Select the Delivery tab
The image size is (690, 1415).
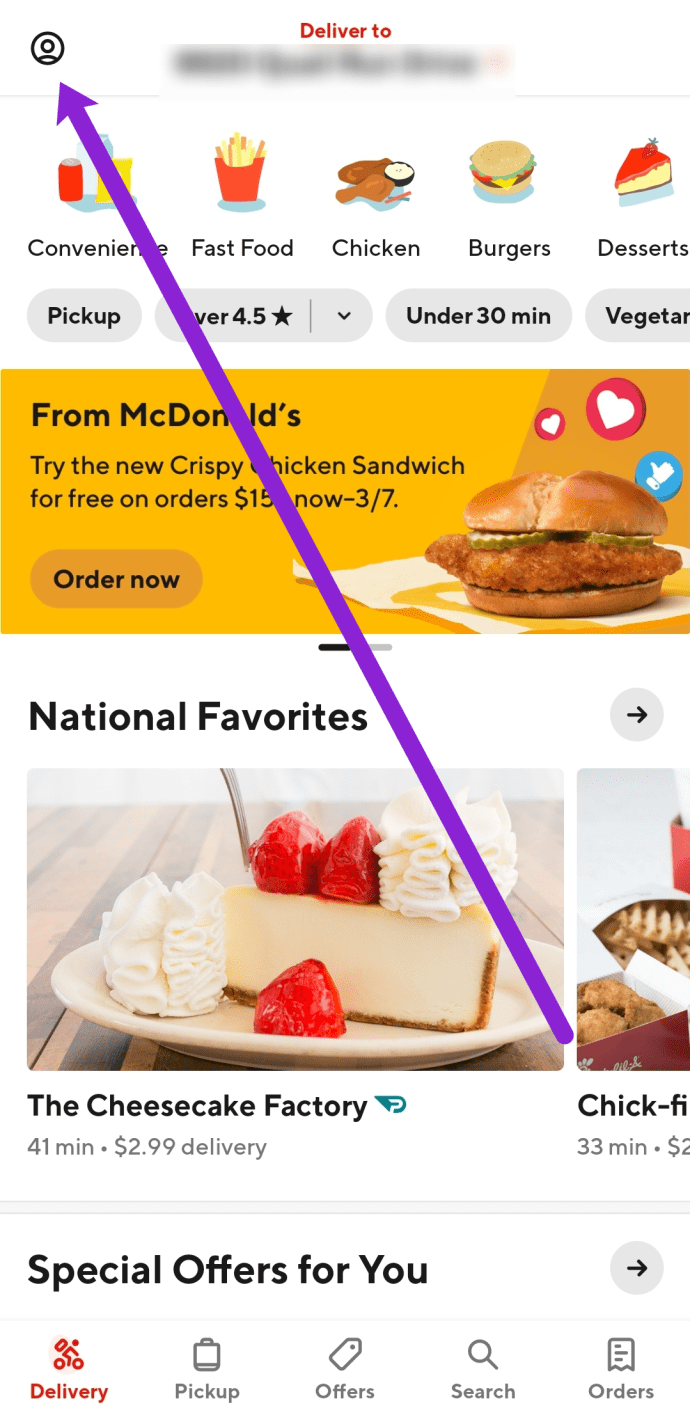[69, 1370]
